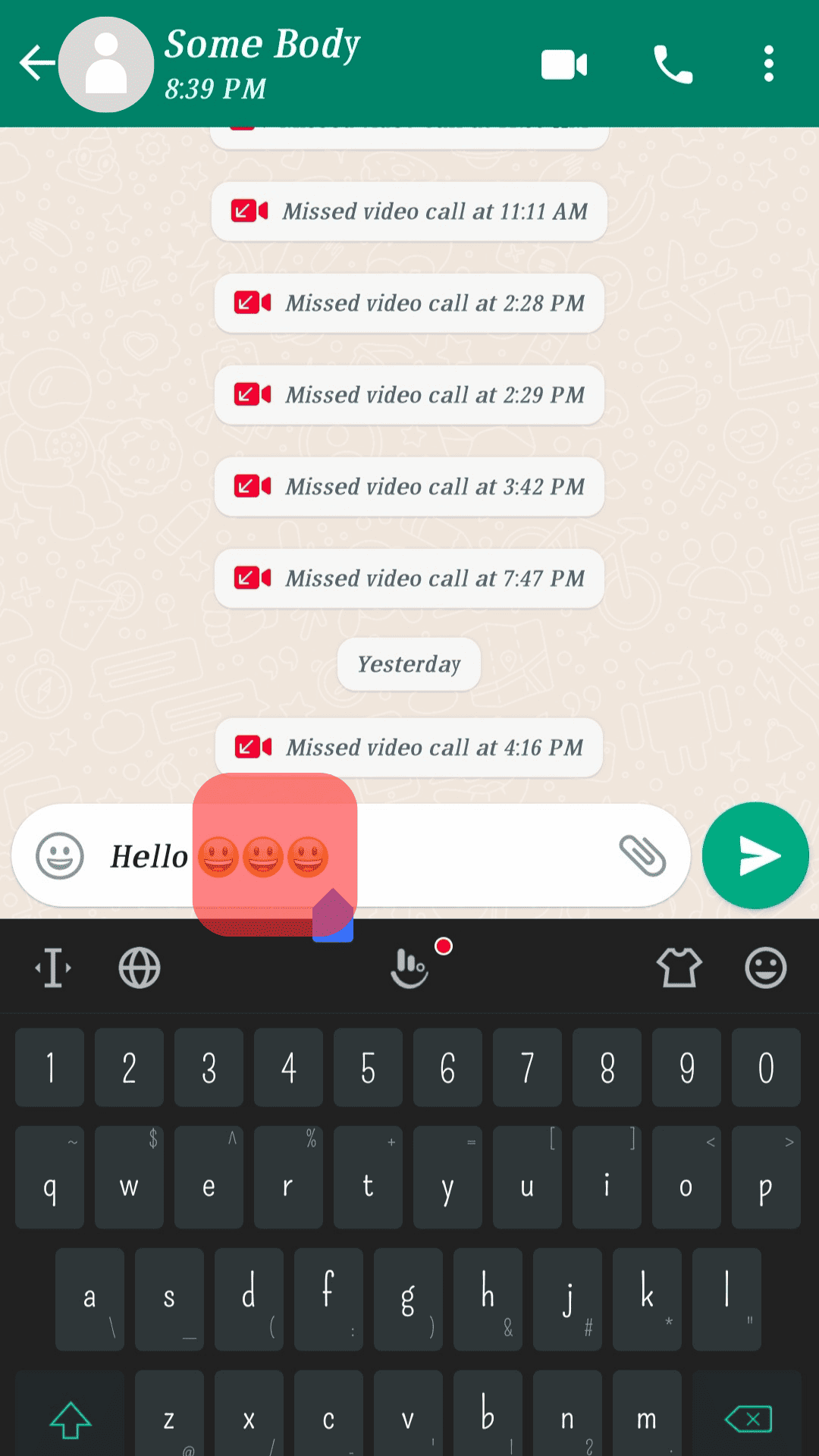Start a video call with Some Body
The height and width of the screenshot is (1456, 819).
pyautogui.click(x=564, y=64)
